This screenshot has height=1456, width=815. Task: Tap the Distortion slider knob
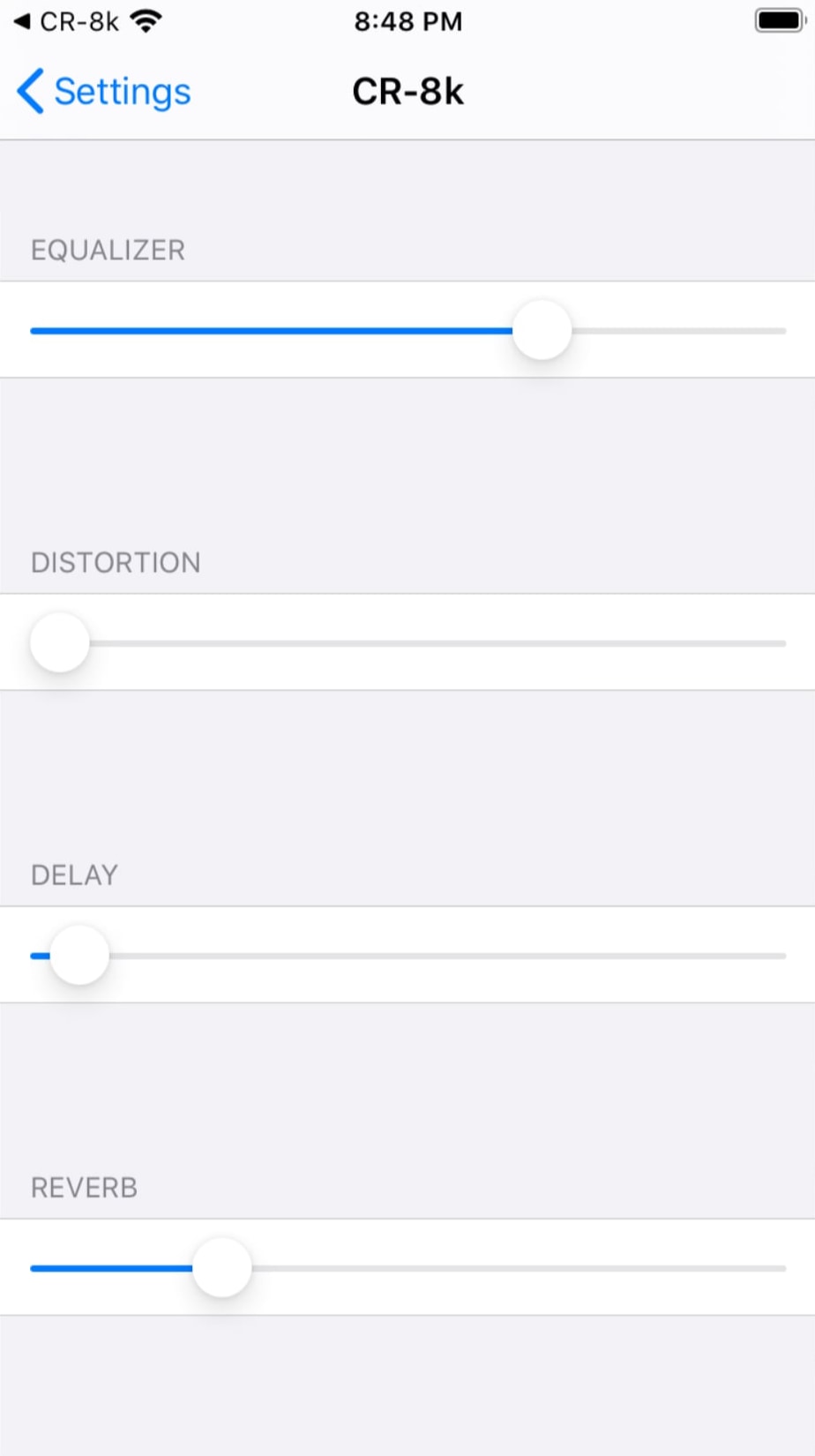click(x=60, y=642)
